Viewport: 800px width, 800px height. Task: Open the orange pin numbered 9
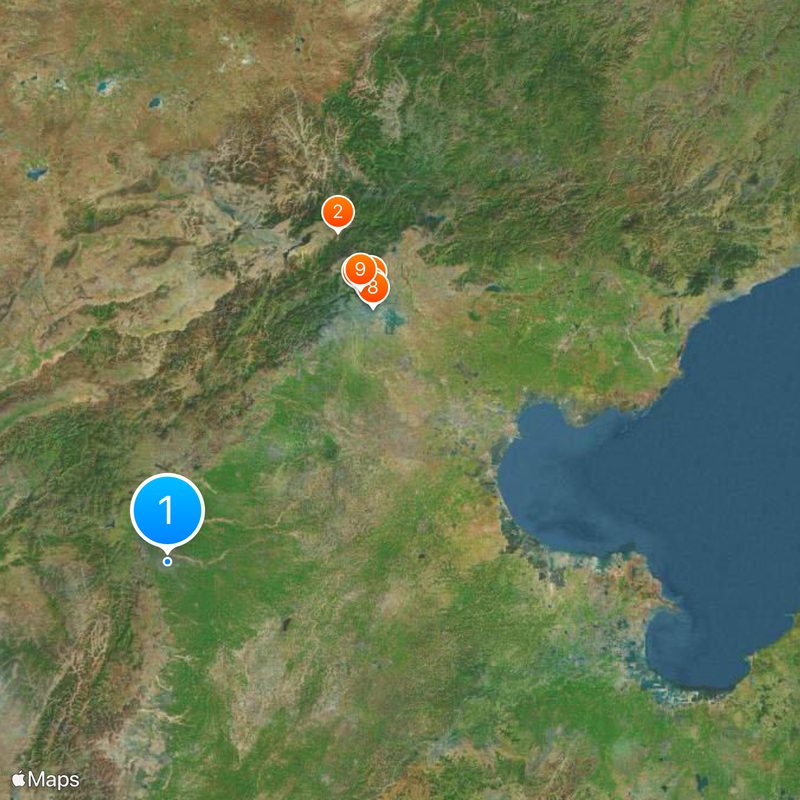pyautogui.click(x=359, y=269)
